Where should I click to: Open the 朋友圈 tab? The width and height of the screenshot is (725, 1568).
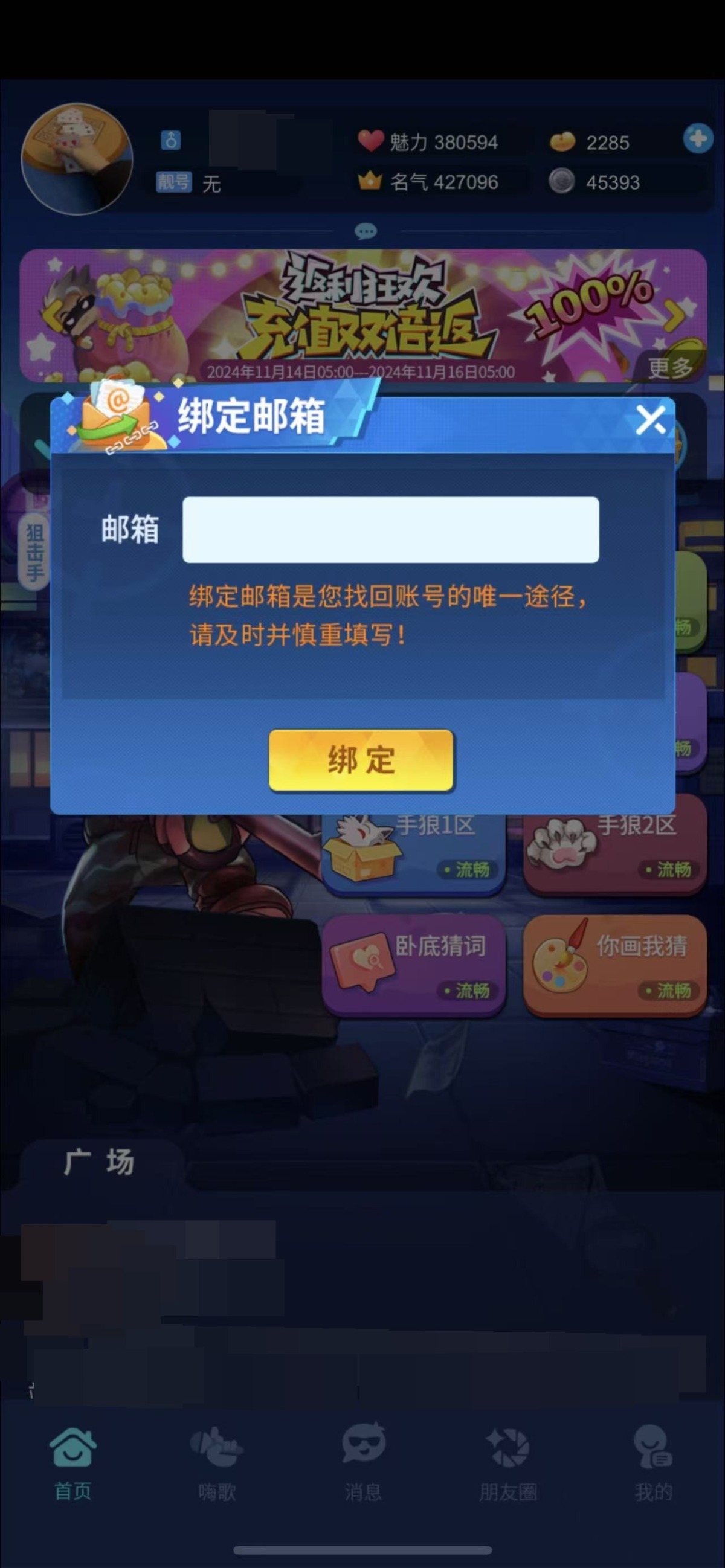tap(507, 1464)
